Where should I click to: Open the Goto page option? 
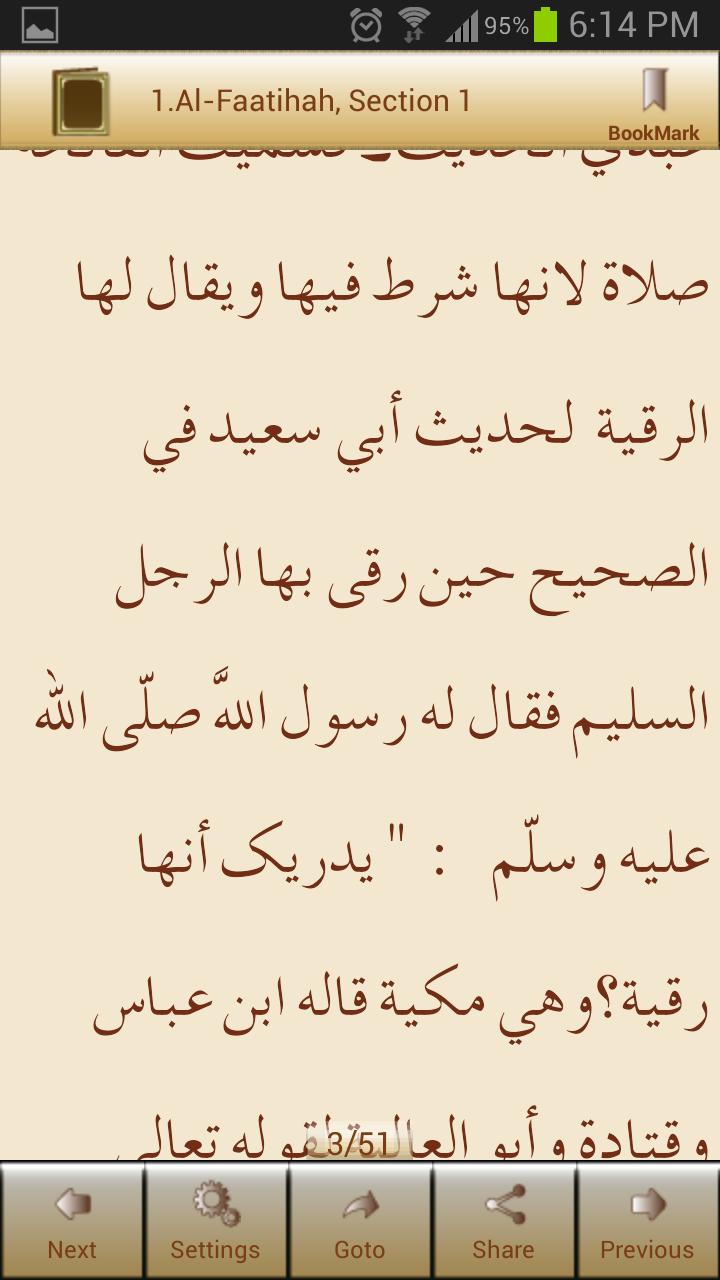point(360,1222)
